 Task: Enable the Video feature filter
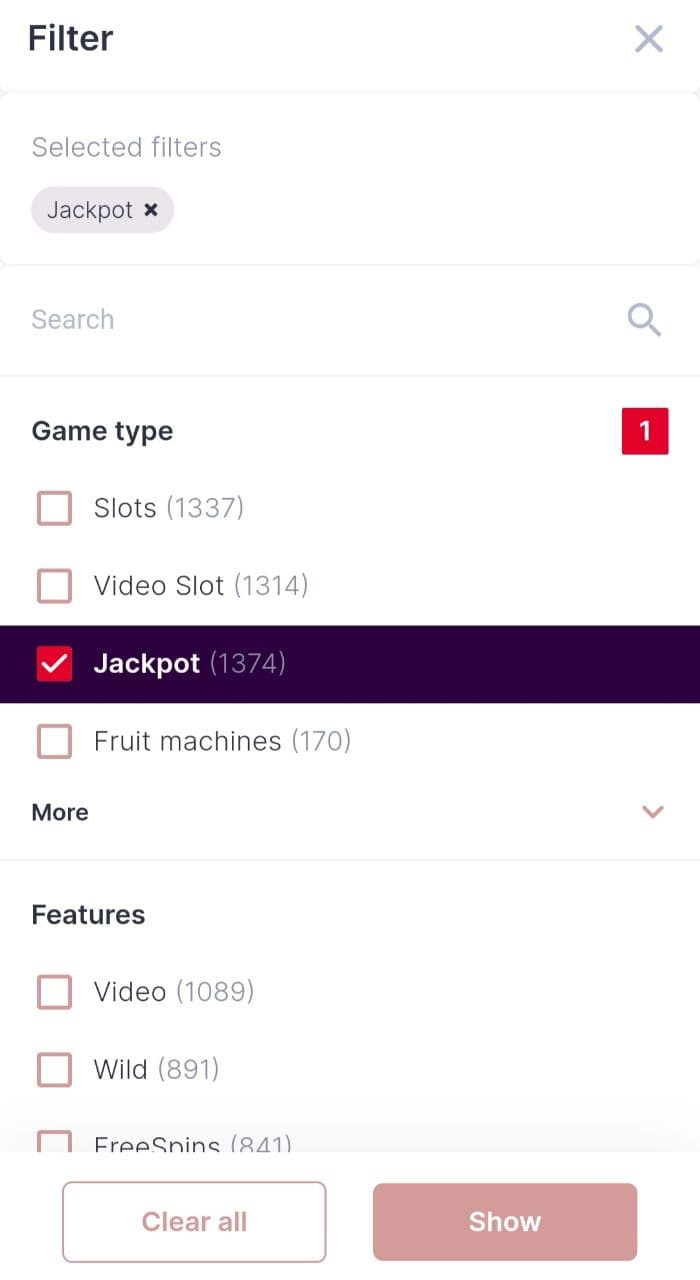point(54,992)
